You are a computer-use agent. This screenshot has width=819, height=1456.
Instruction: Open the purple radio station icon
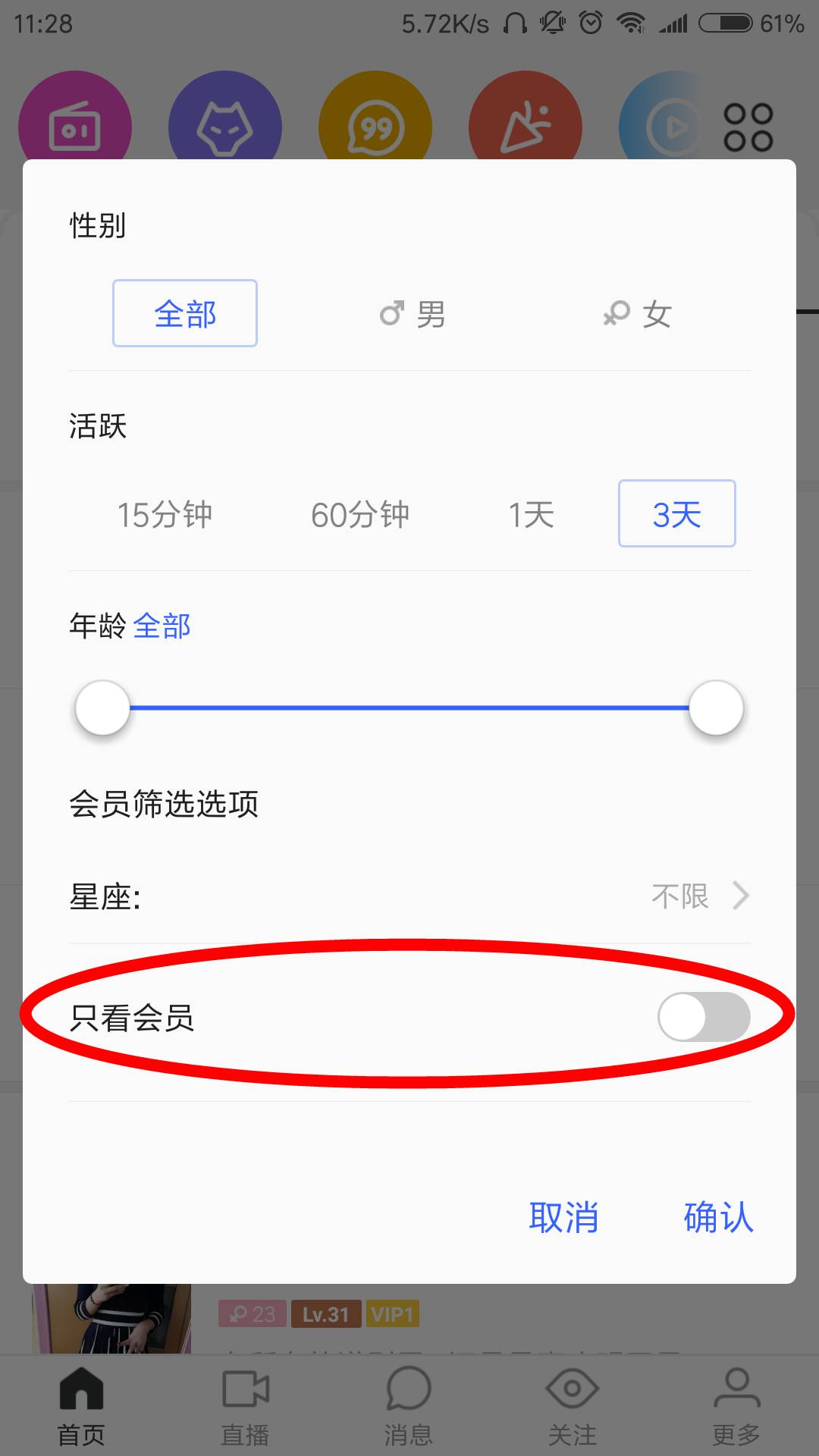point(74,125)
